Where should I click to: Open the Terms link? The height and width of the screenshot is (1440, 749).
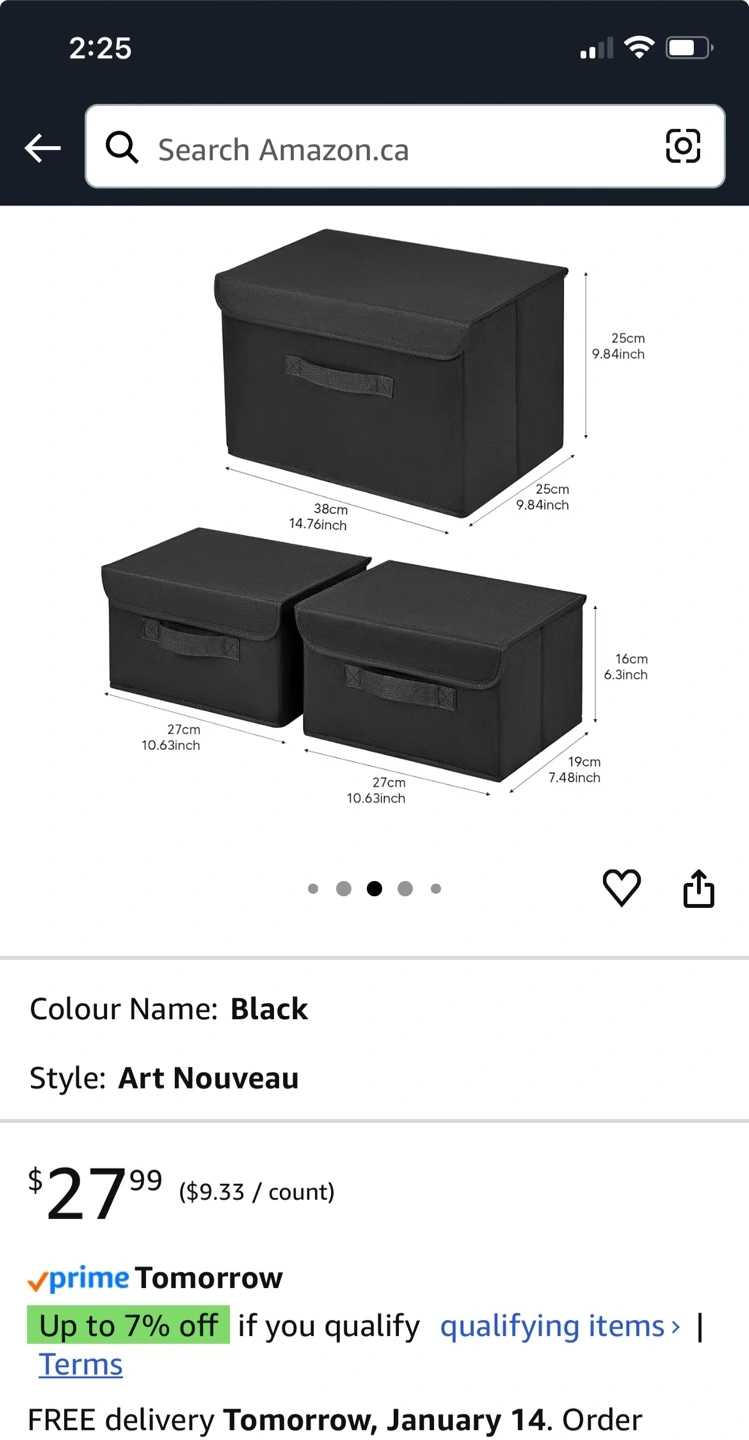pos(81,1365)
